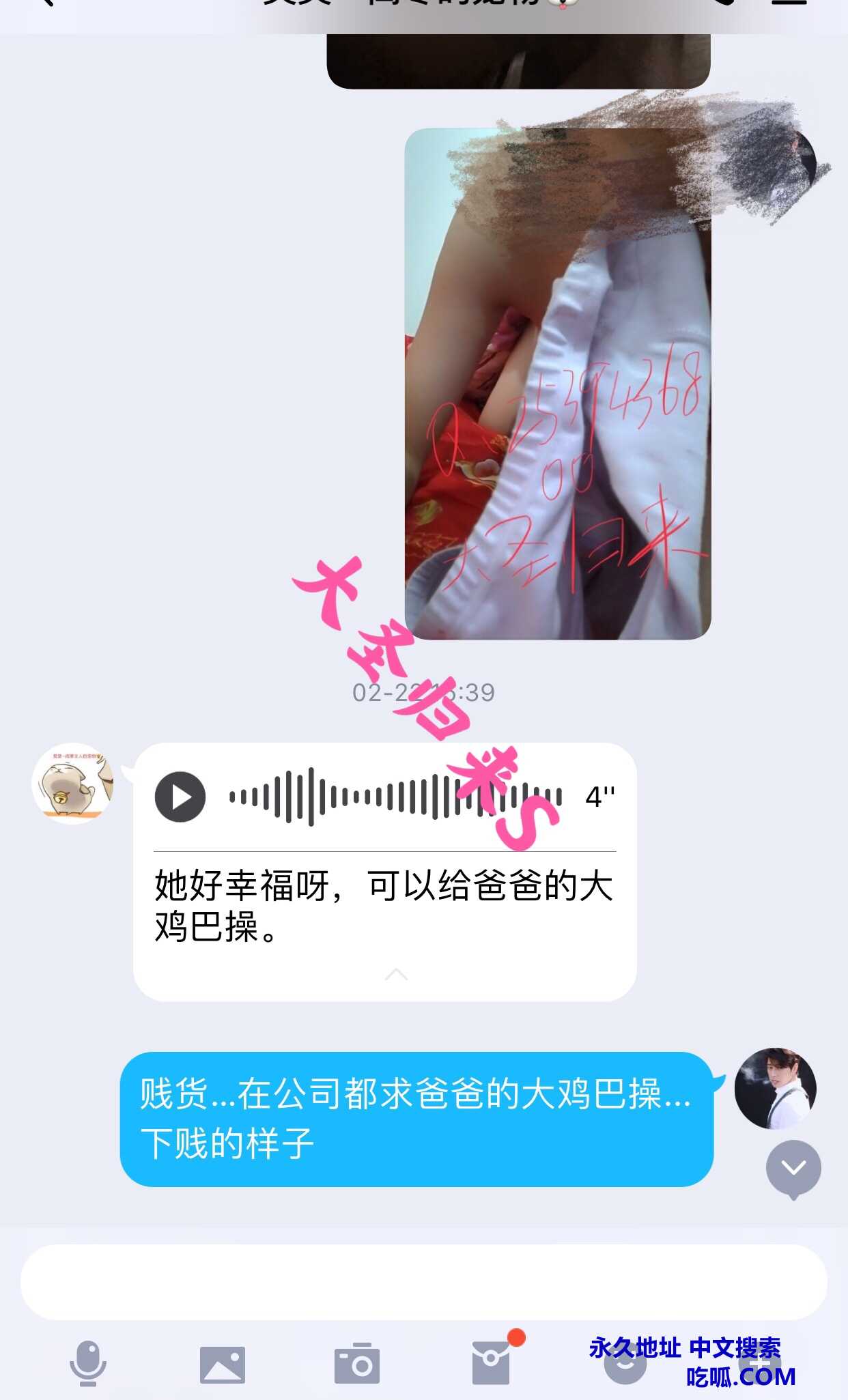The width and height of the screenshot is (848, 1400).
Task: Open the photo gallery picker
Action: 222,1365
